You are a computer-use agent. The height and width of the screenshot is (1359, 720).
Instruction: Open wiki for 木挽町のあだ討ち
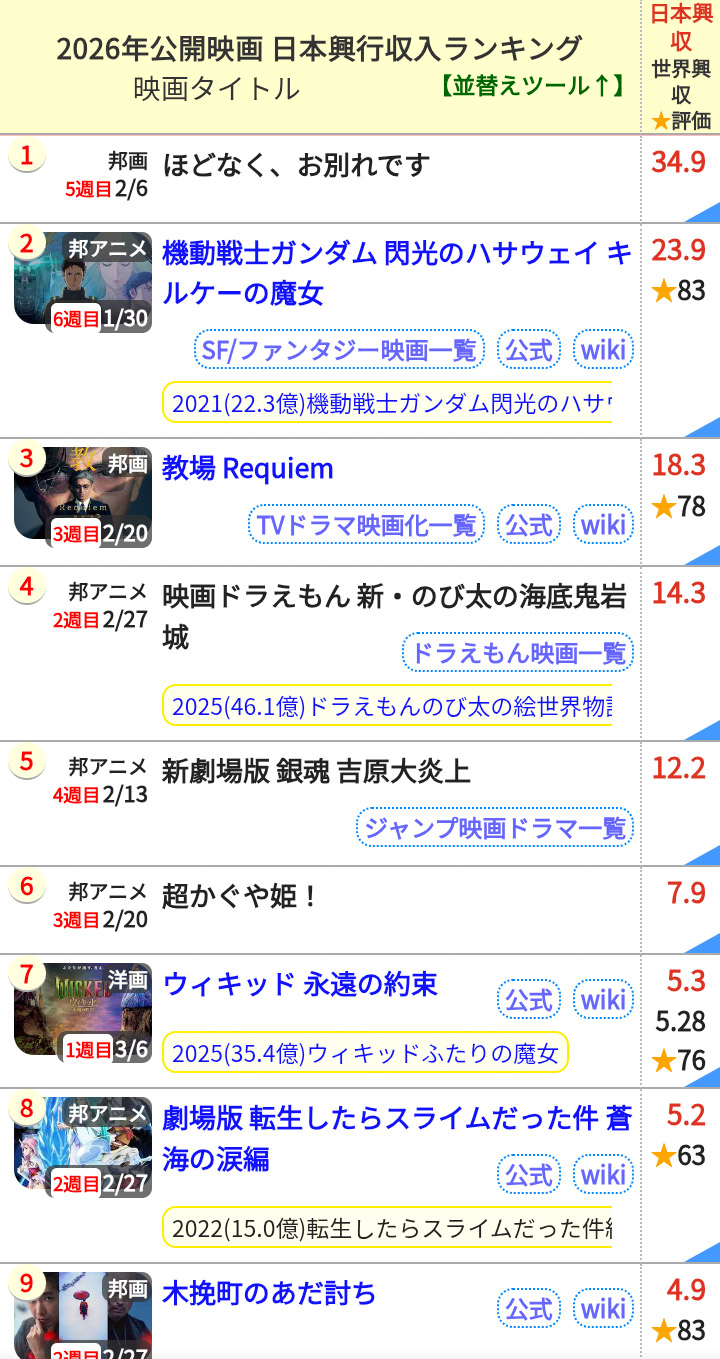tap(603, 1308)
